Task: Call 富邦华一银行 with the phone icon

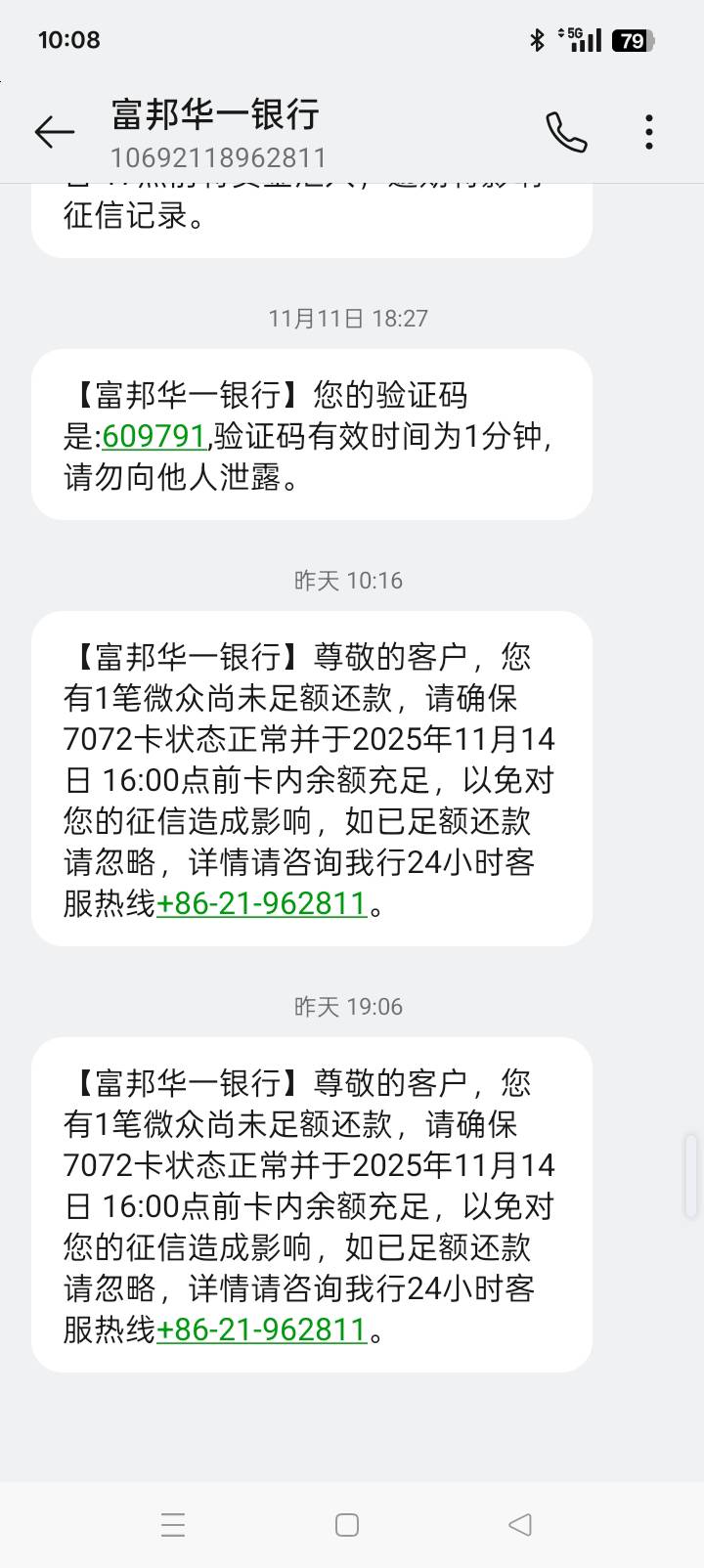Action: click(x=566, y=132)
